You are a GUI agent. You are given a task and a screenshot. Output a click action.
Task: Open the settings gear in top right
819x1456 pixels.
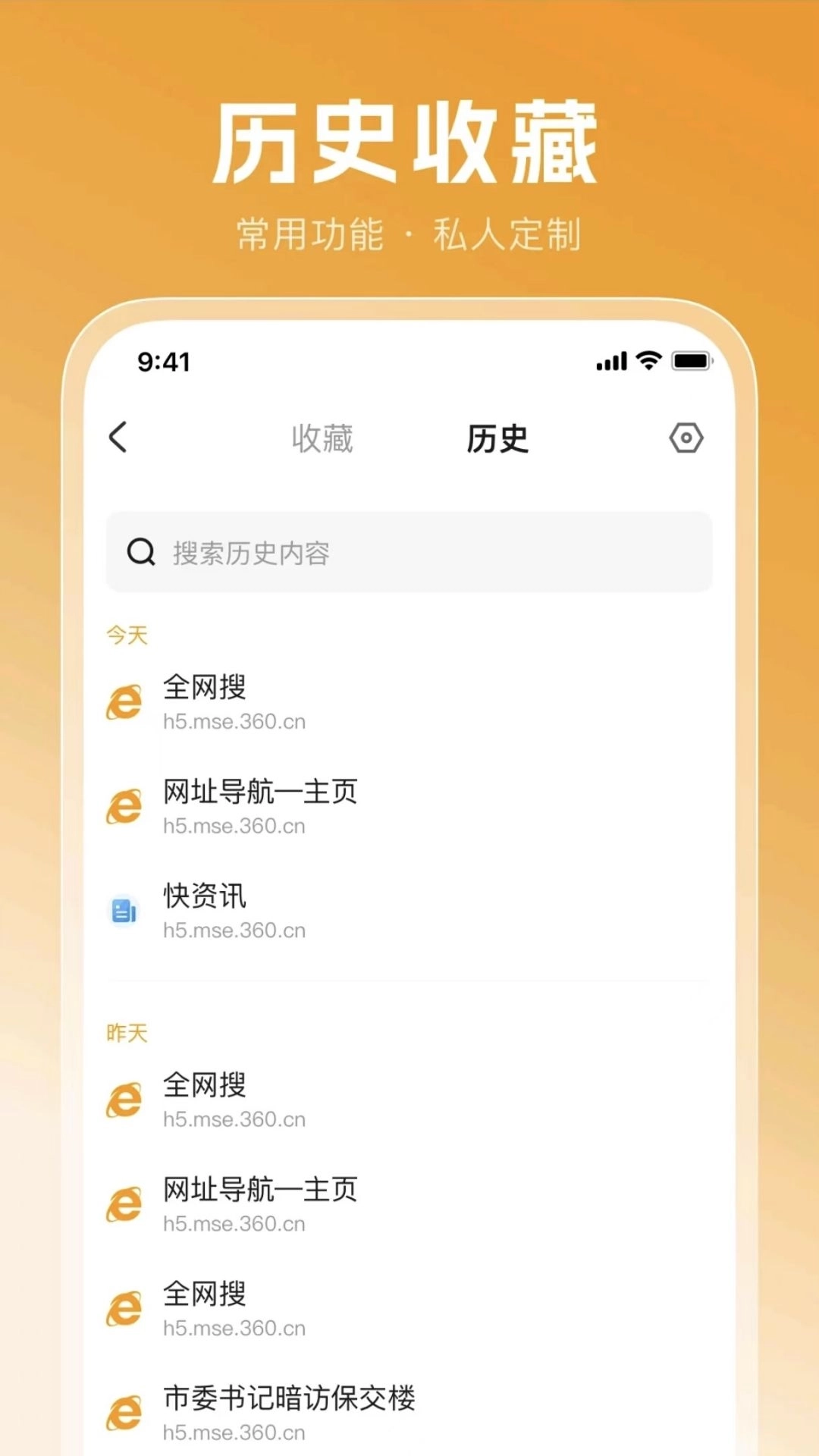click(x=686, y=438)
